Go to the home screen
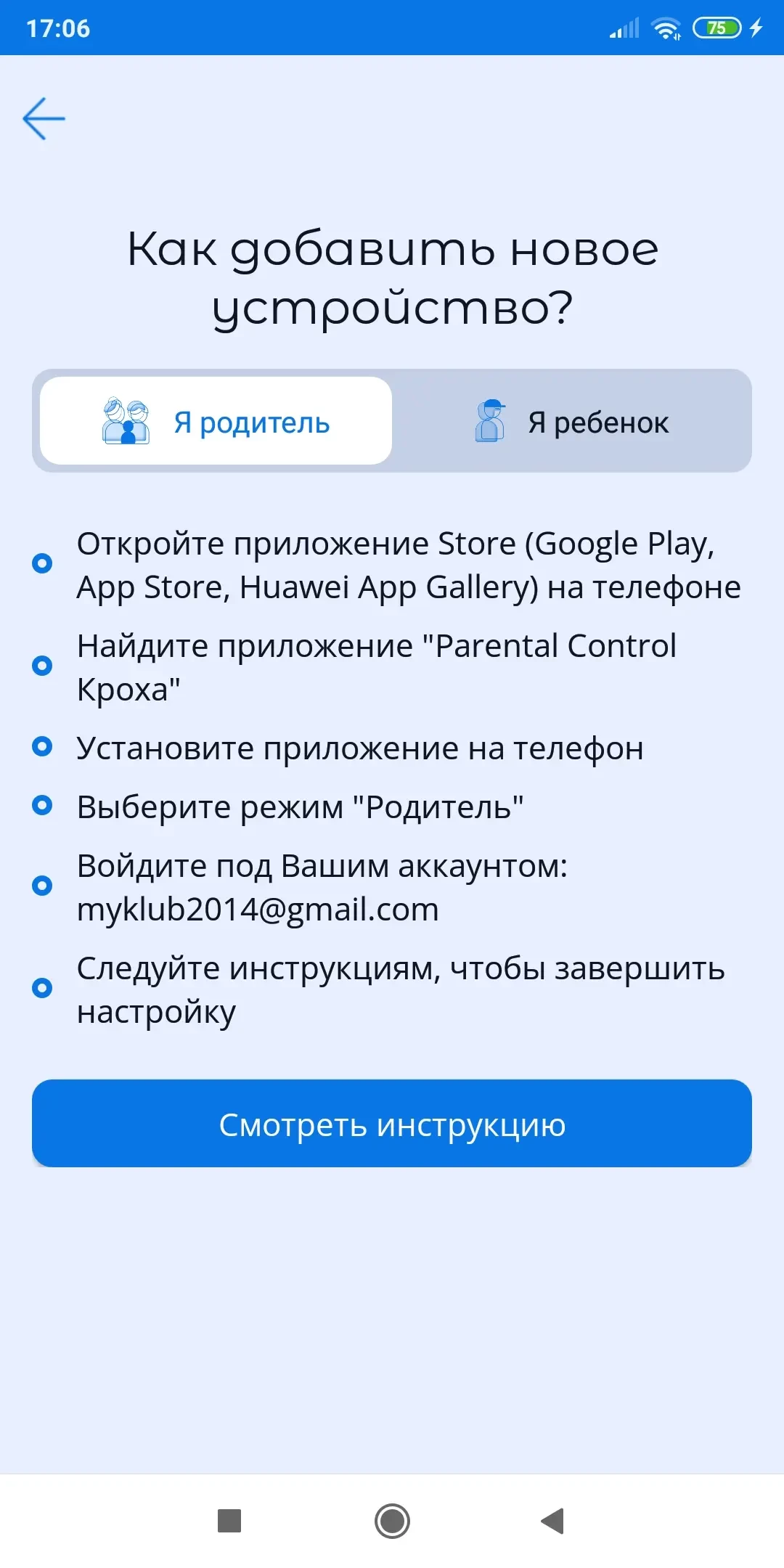 pos(392,1520)
